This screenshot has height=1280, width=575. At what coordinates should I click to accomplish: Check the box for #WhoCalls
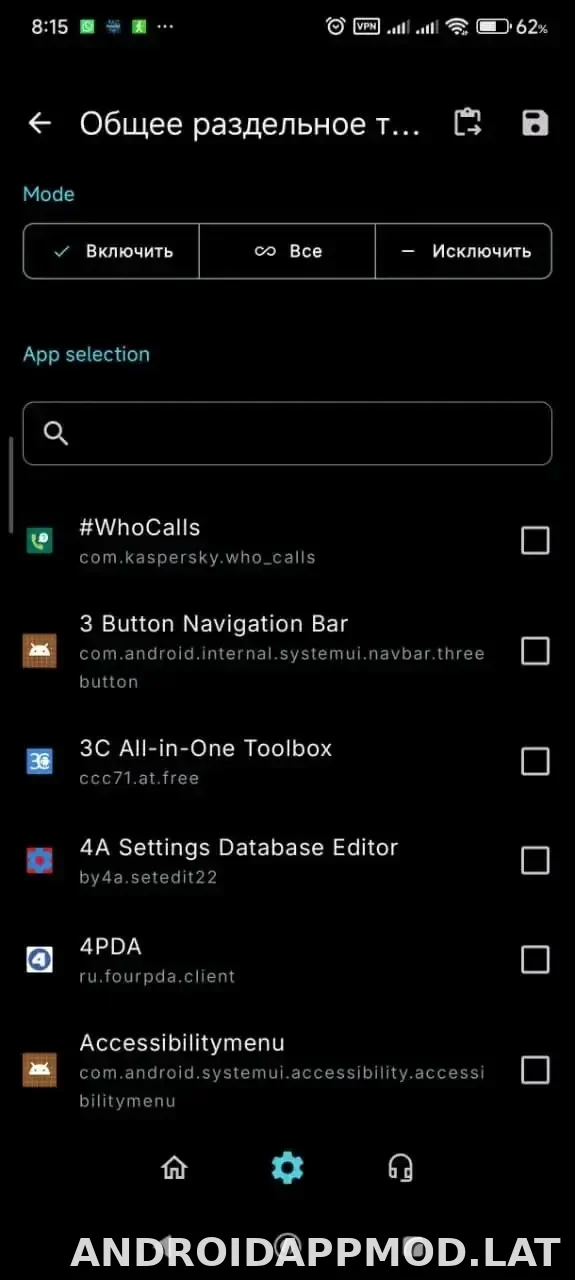click(x=535, y=541)
